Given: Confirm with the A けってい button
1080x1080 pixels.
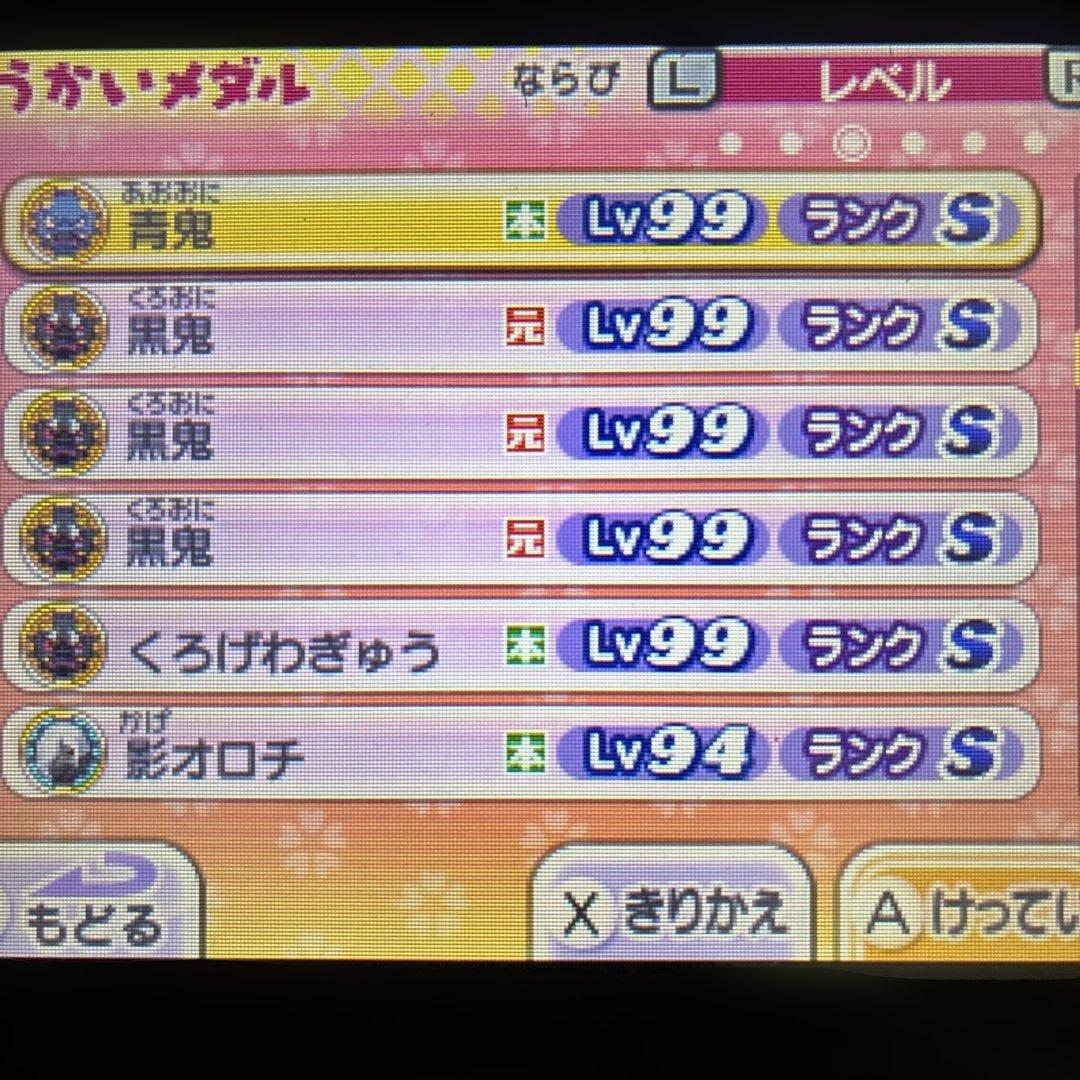Looking at the screenshot, I should 960,906.
